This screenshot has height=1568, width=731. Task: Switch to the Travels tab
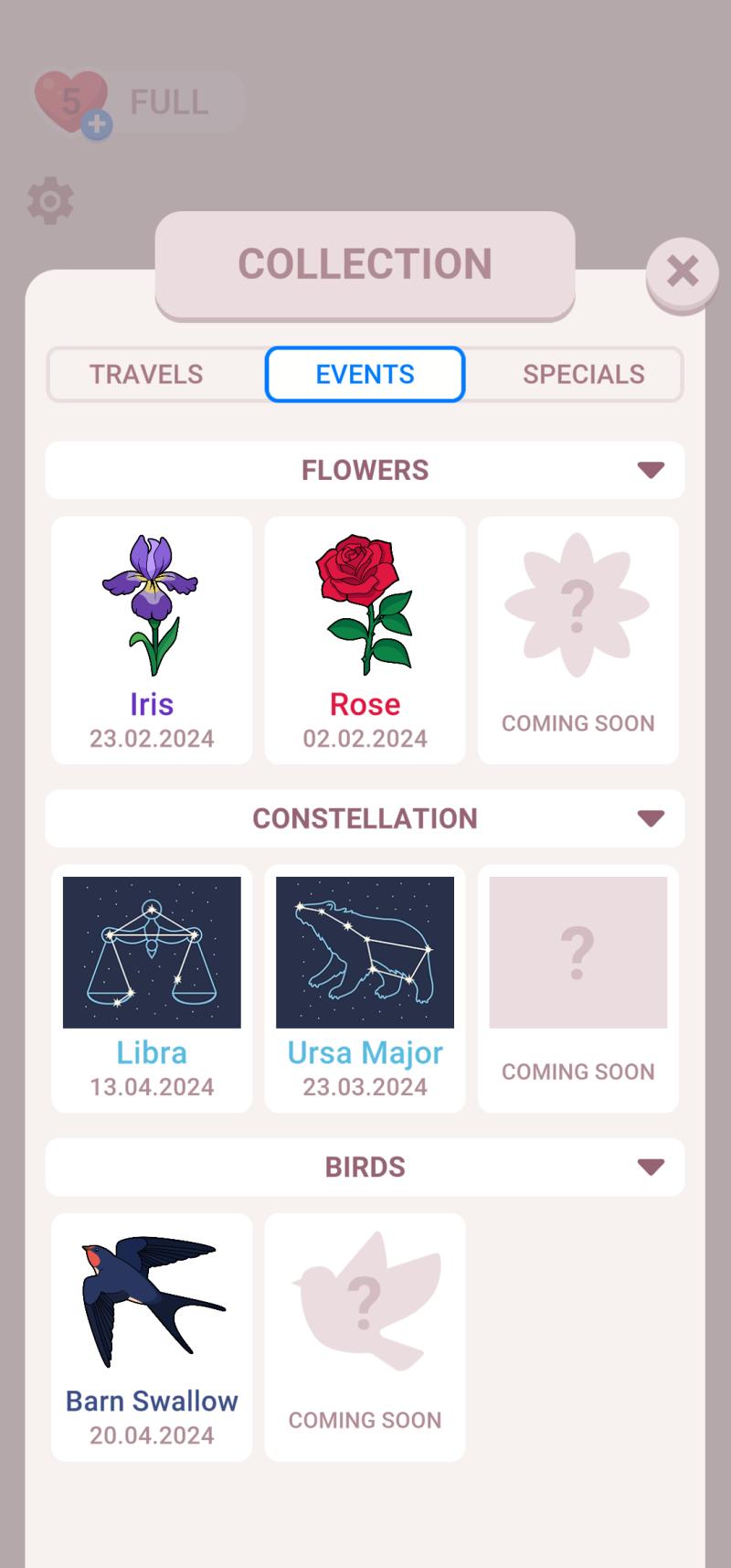(146, 374)
